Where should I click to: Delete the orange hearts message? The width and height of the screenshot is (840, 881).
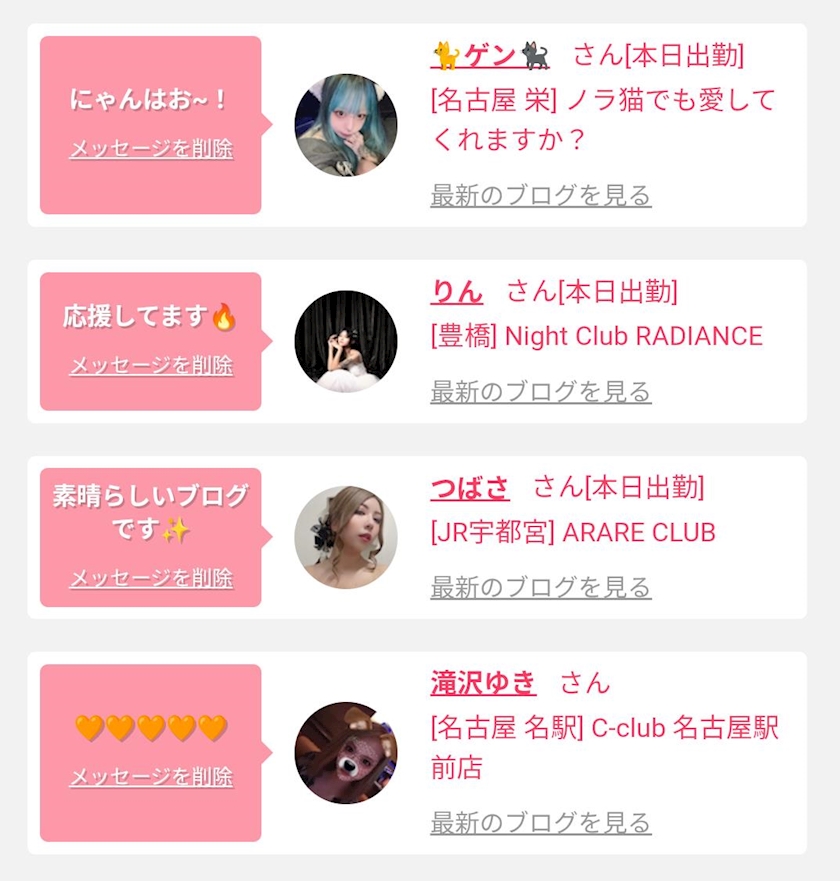pos(151,777)
